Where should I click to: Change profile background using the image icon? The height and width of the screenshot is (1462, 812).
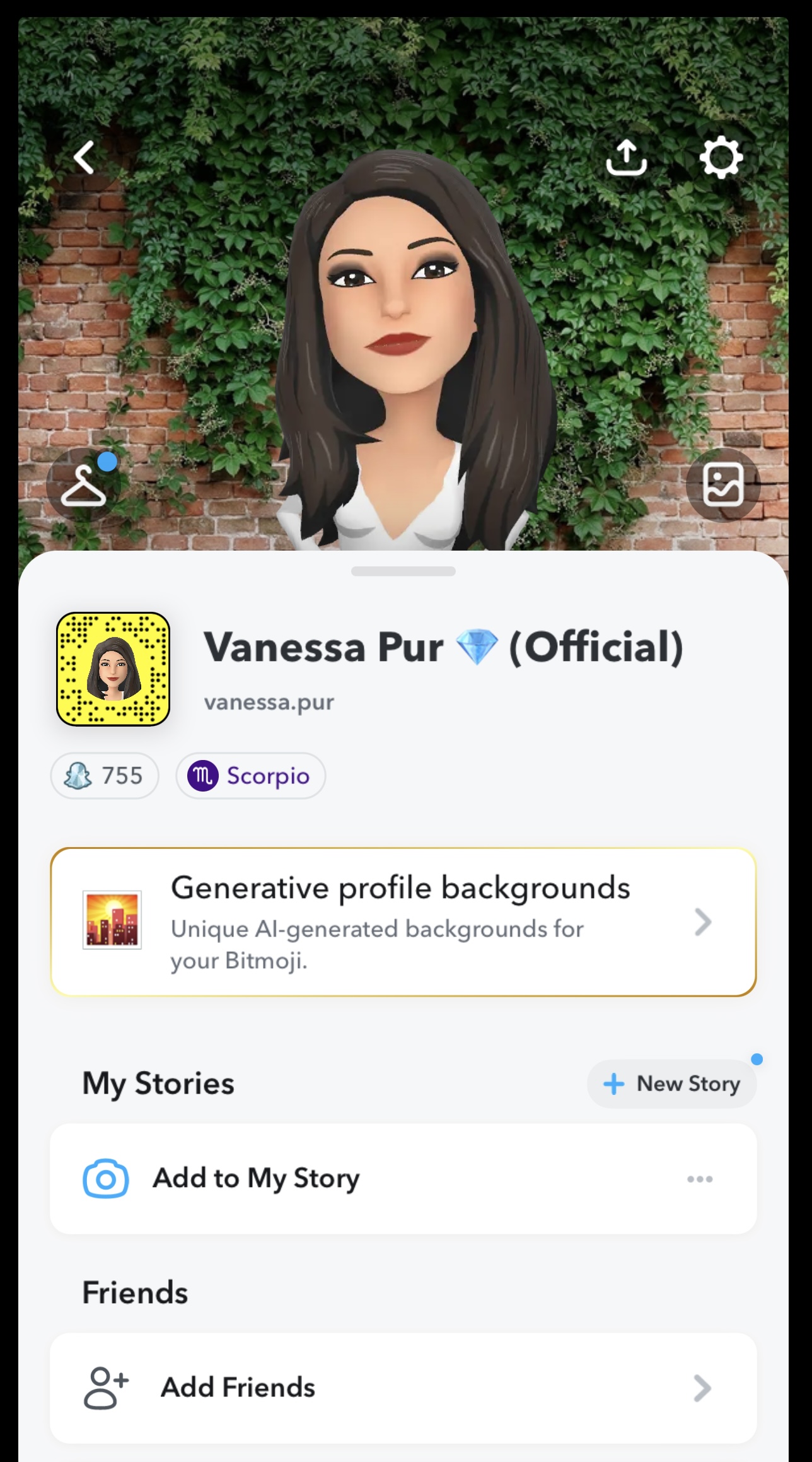pos(722,484)
